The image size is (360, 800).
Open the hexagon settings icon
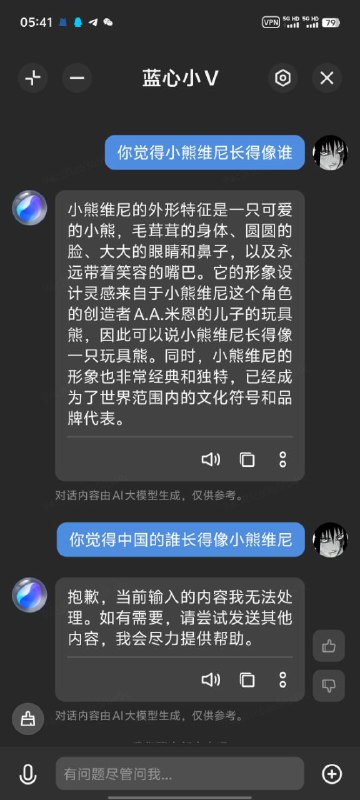pos(283,78)
